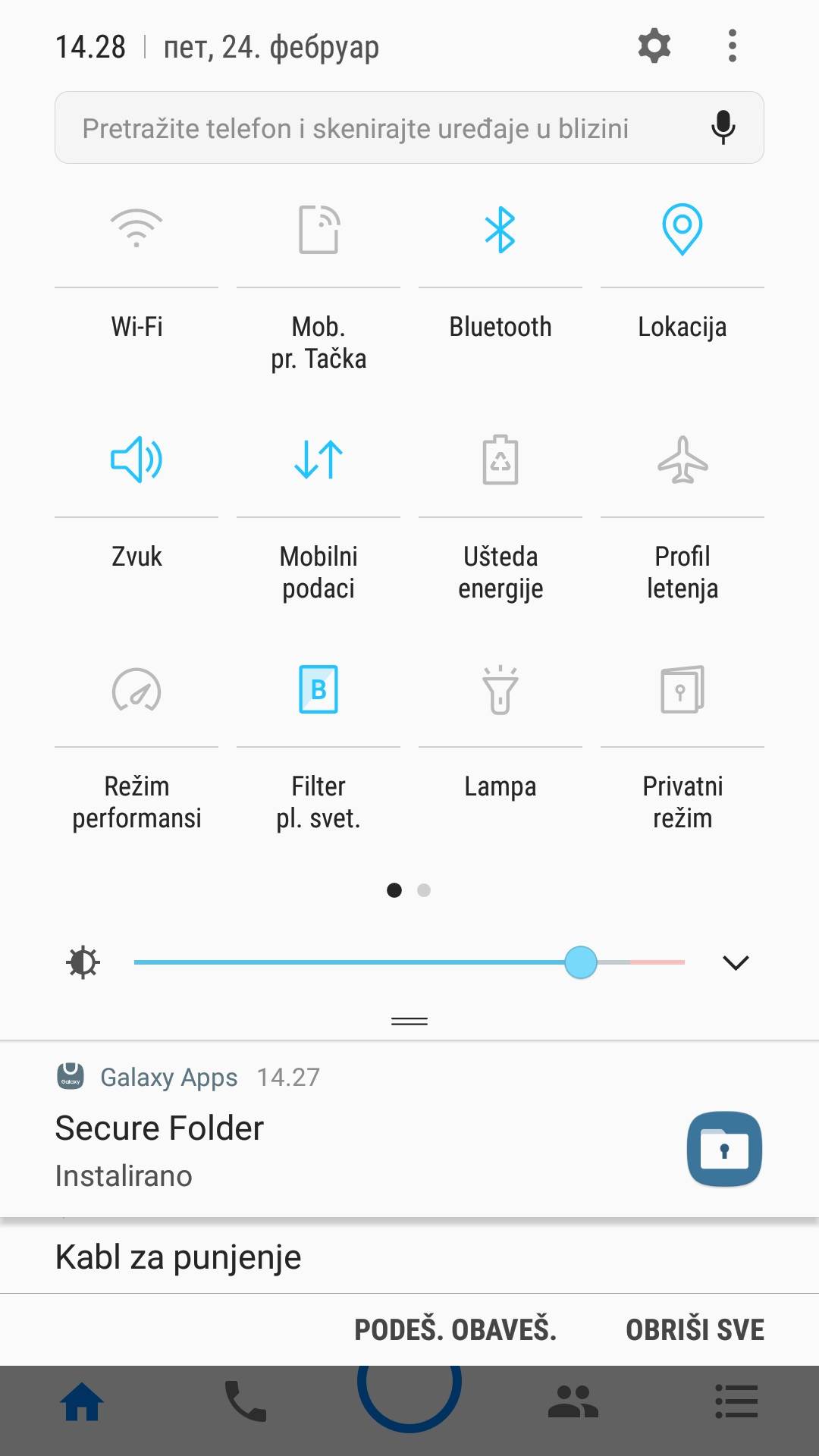
Task: Start voice search with the microphone
Action: coord(723,127)
